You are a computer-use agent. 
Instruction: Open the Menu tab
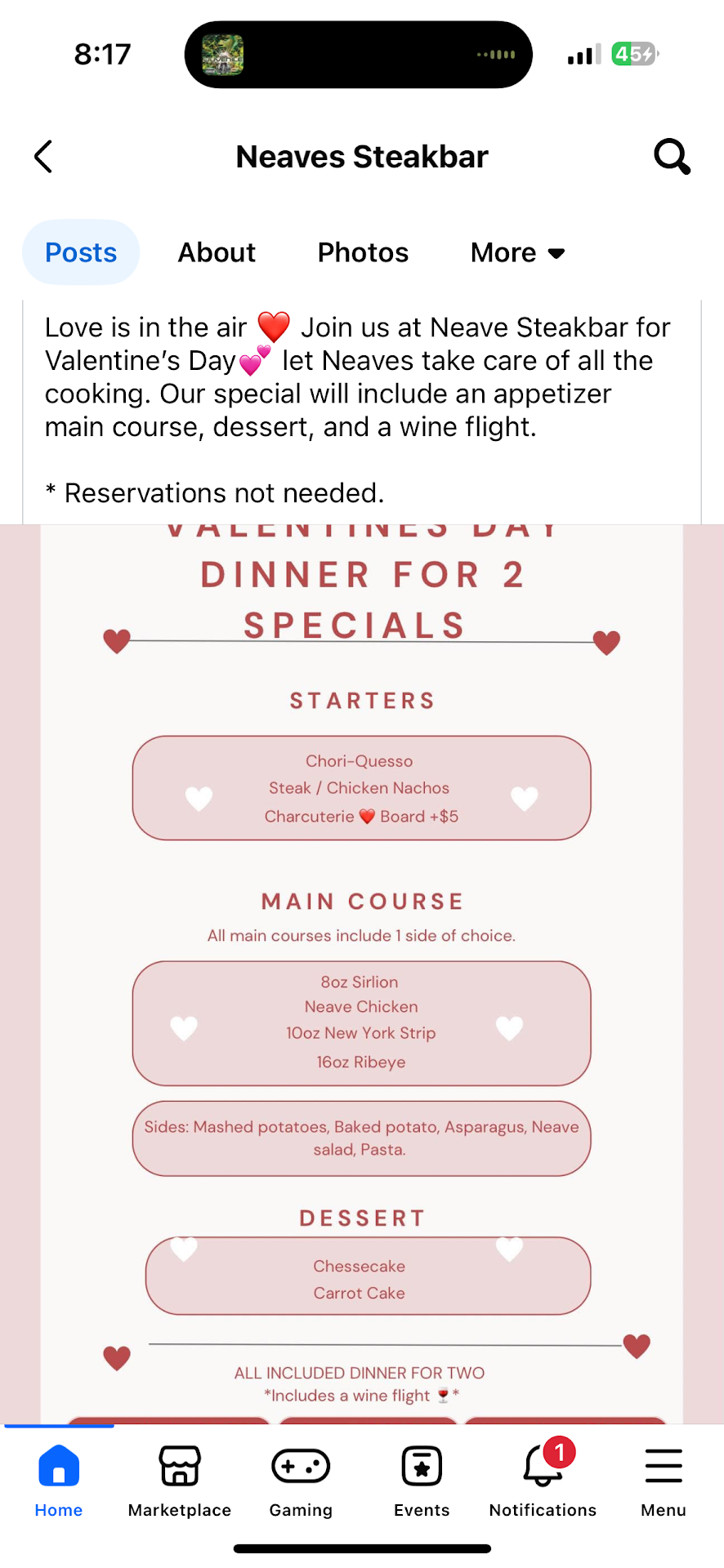click(x=663, y=1481)
